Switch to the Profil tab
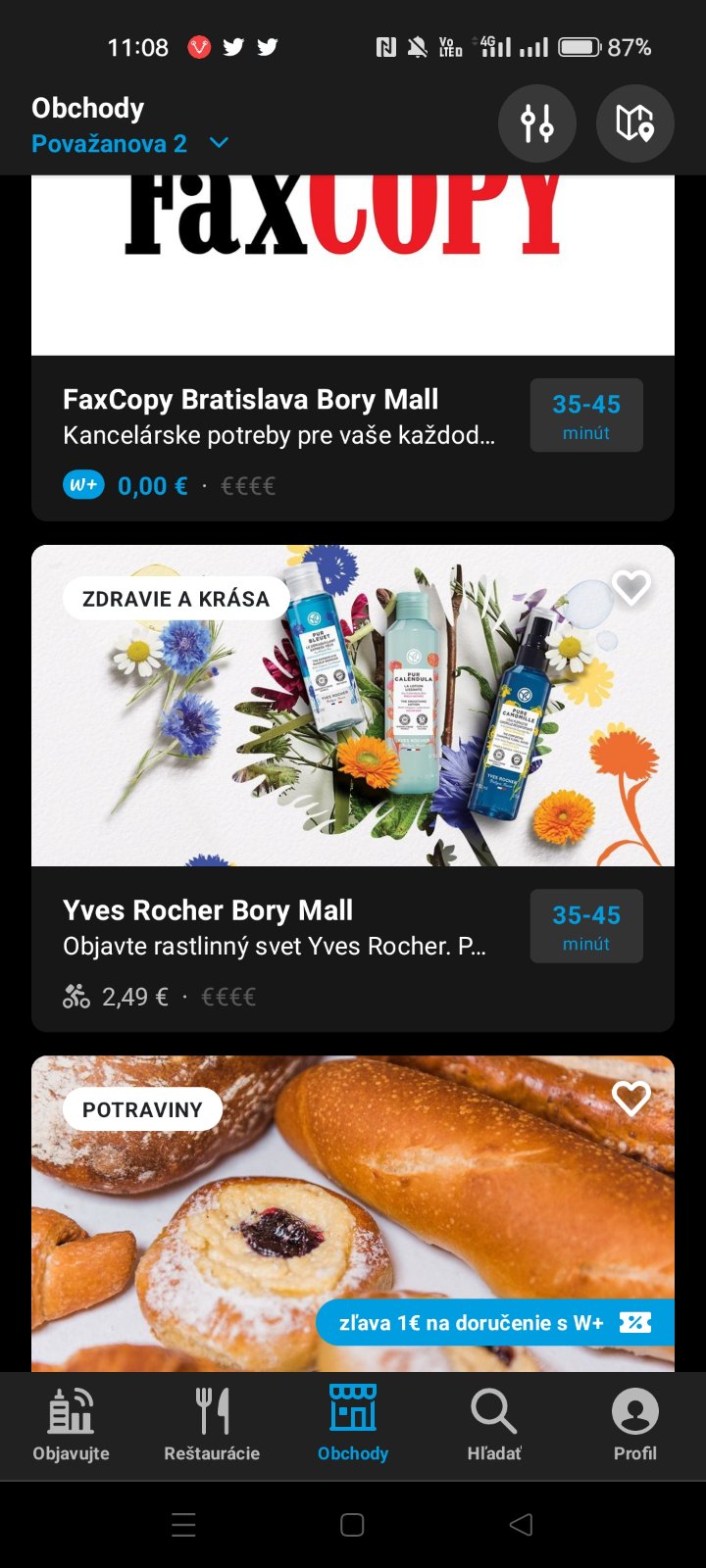Image resolution: width=706 pixels, height=1568 pixels. click(x=635, y=1426)
